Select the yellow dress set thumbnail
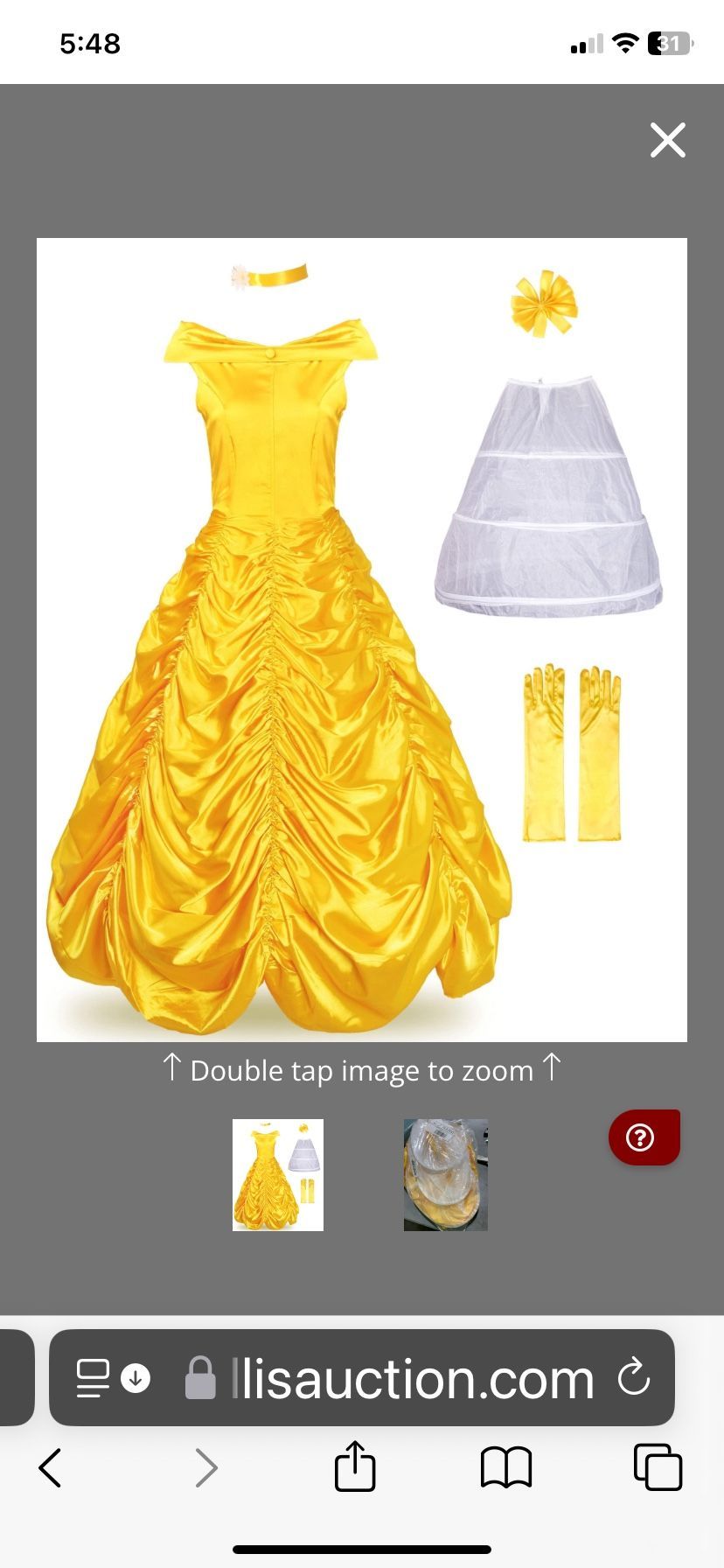724x1568 pixels. click(277, 1174)
